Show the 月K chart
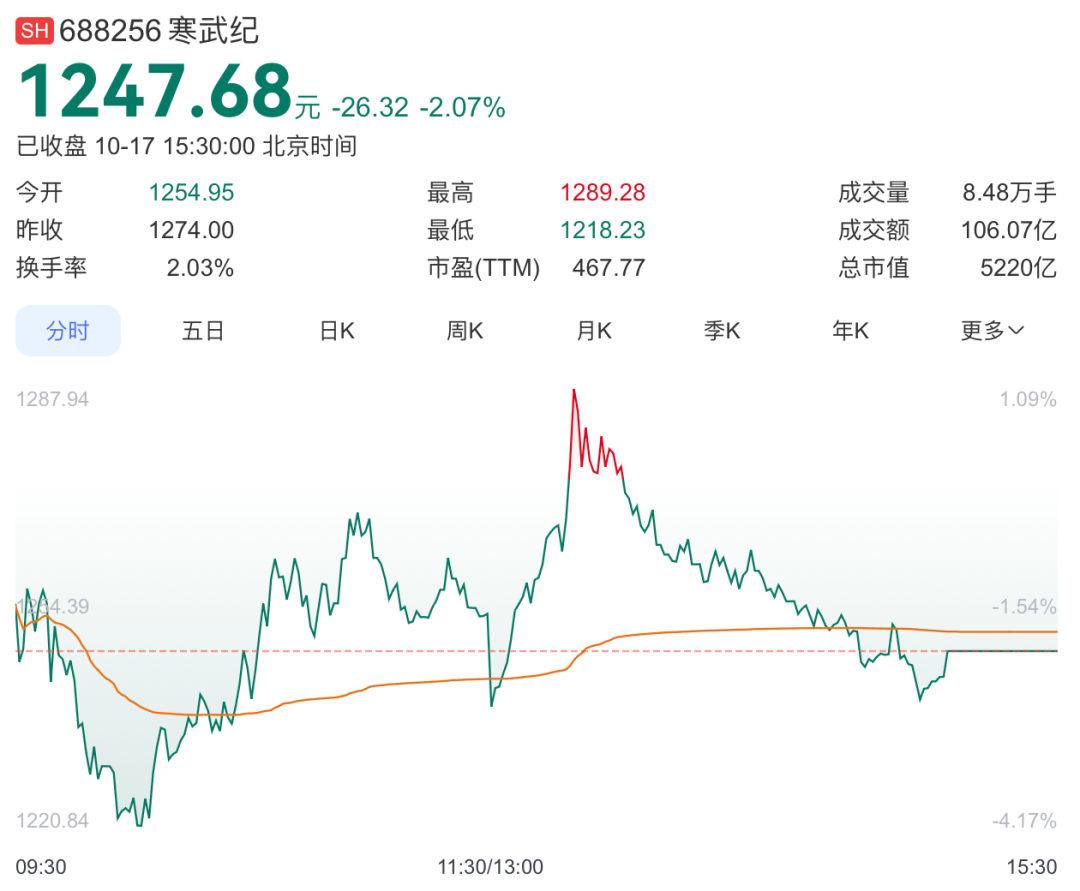Viewport: 1080px width, 891px height. pyautogui.click(x=594, y=331)
